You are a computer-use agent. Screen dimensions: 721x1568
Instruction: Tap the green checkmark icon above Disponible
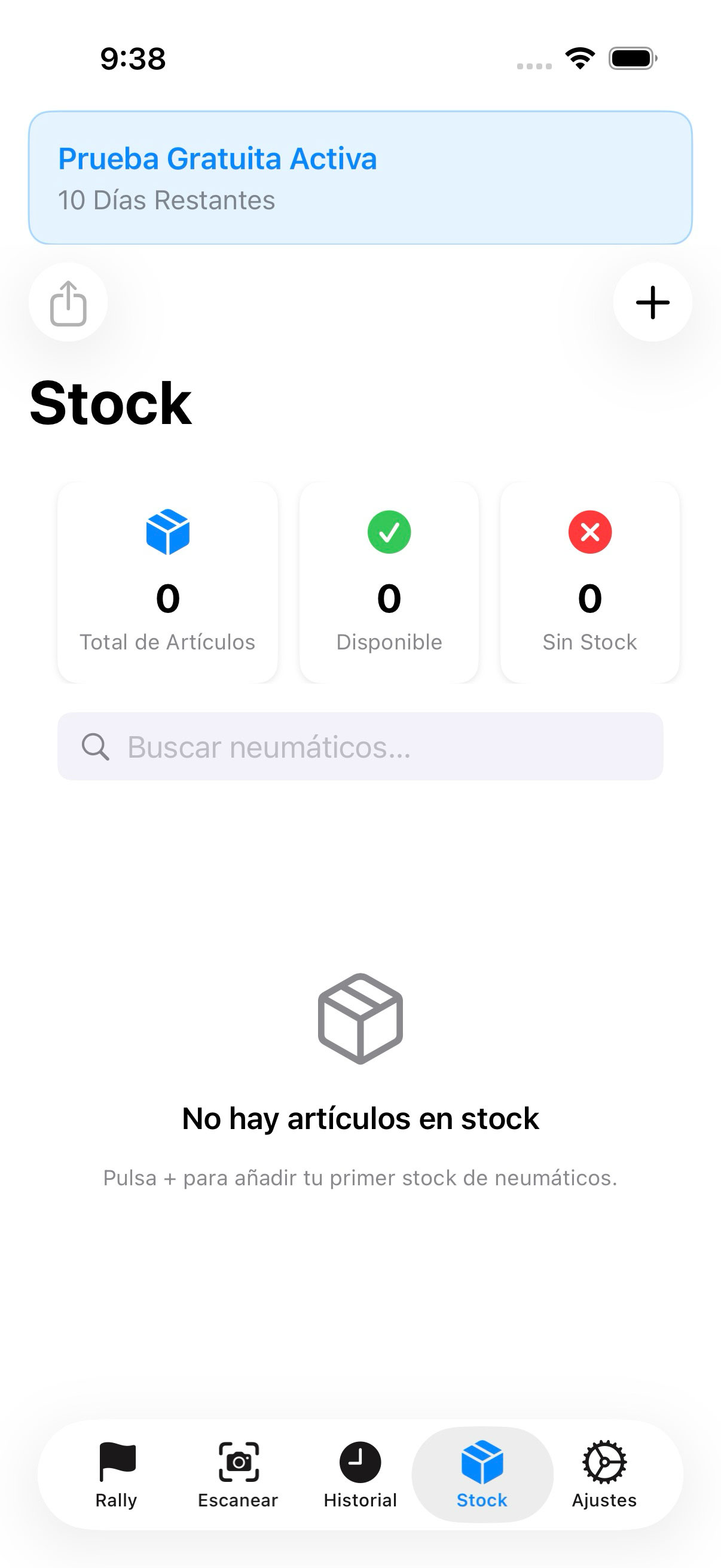point(389,532)
